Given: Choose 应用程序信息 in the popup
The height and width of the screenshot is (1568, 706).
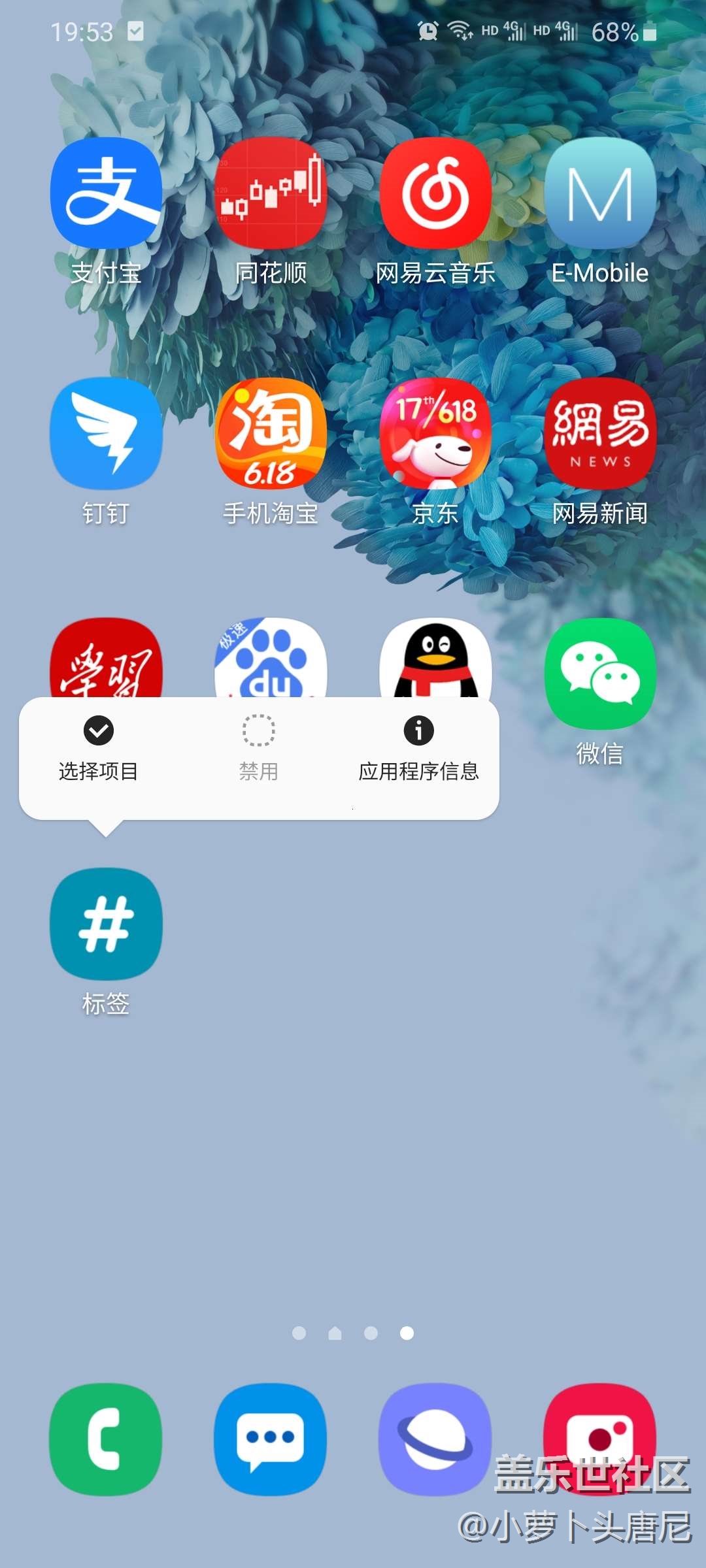Looking at the screenshot, I should point(418,749).
